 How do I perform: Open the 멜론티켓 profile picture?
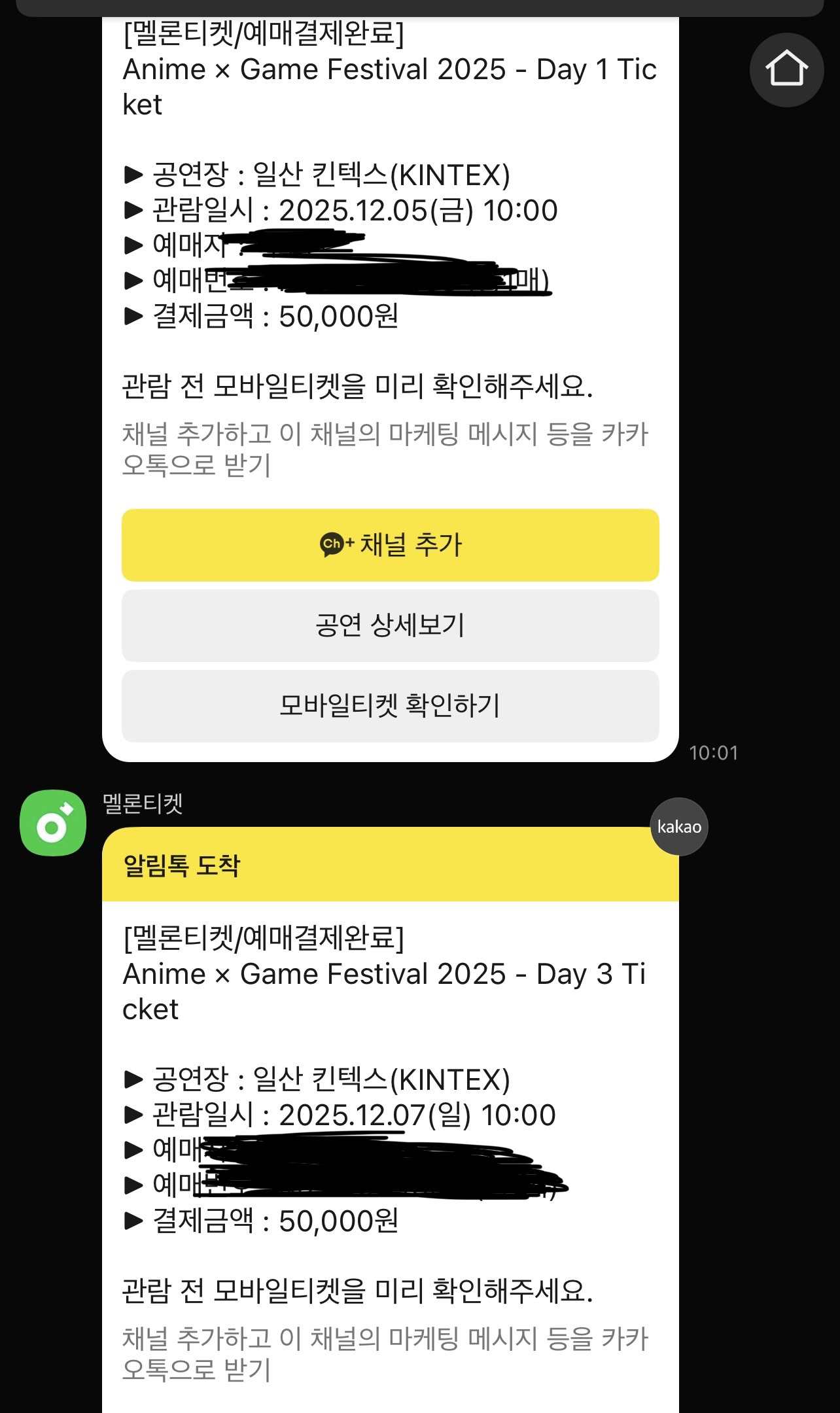(x=53, y=823)
